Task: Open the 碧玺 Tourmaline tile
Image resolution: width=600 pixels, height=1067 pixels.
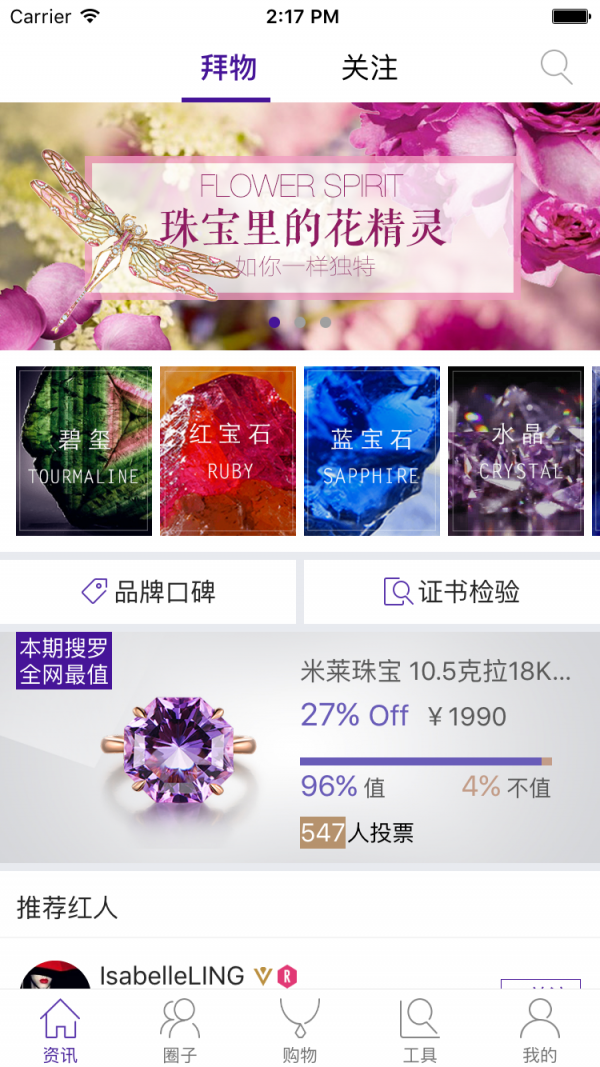Action: point(84,451)
